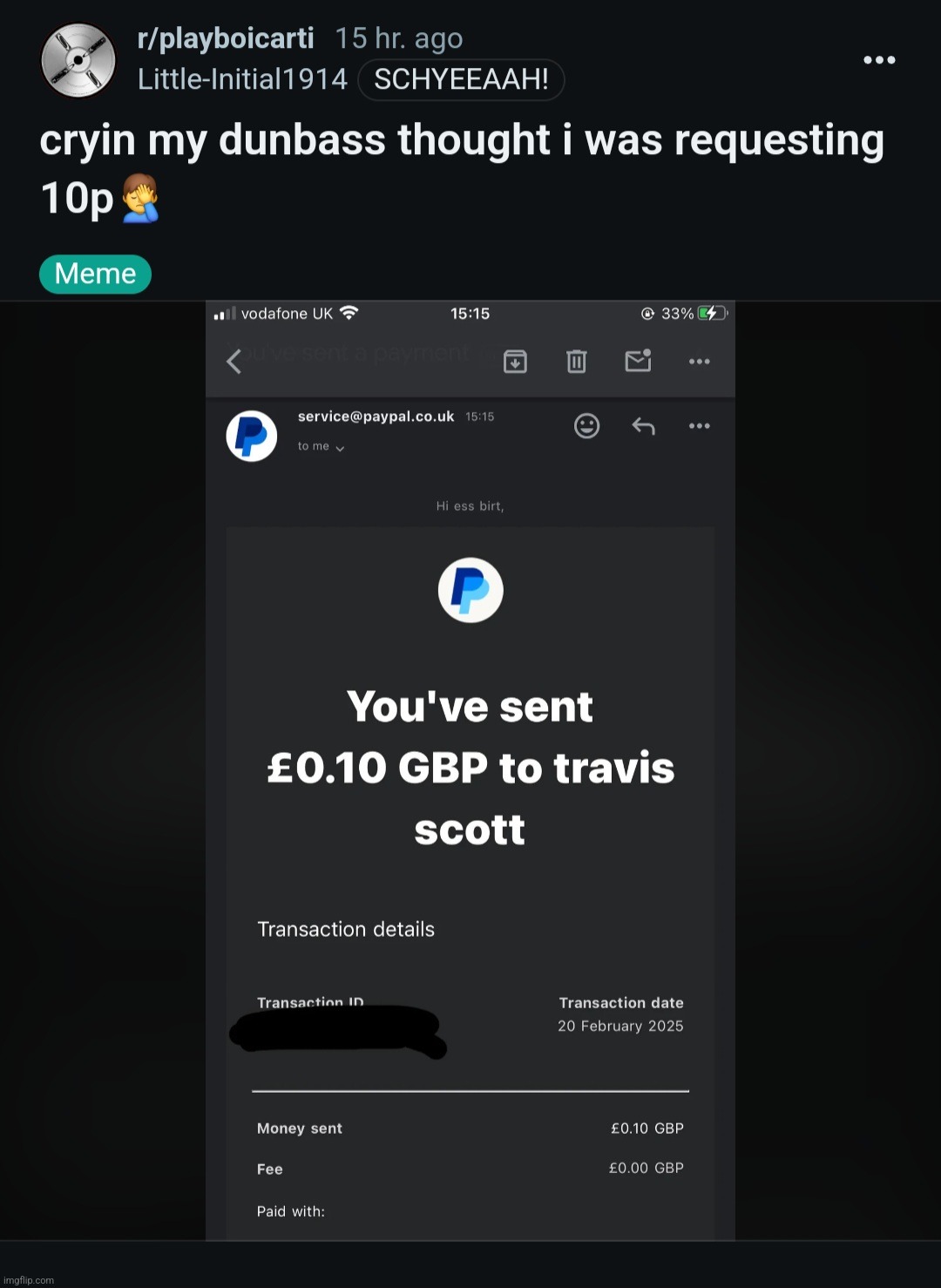View the Little-Initial1914 user profile
941x1288 pixels.
click(x=242, y=79)
